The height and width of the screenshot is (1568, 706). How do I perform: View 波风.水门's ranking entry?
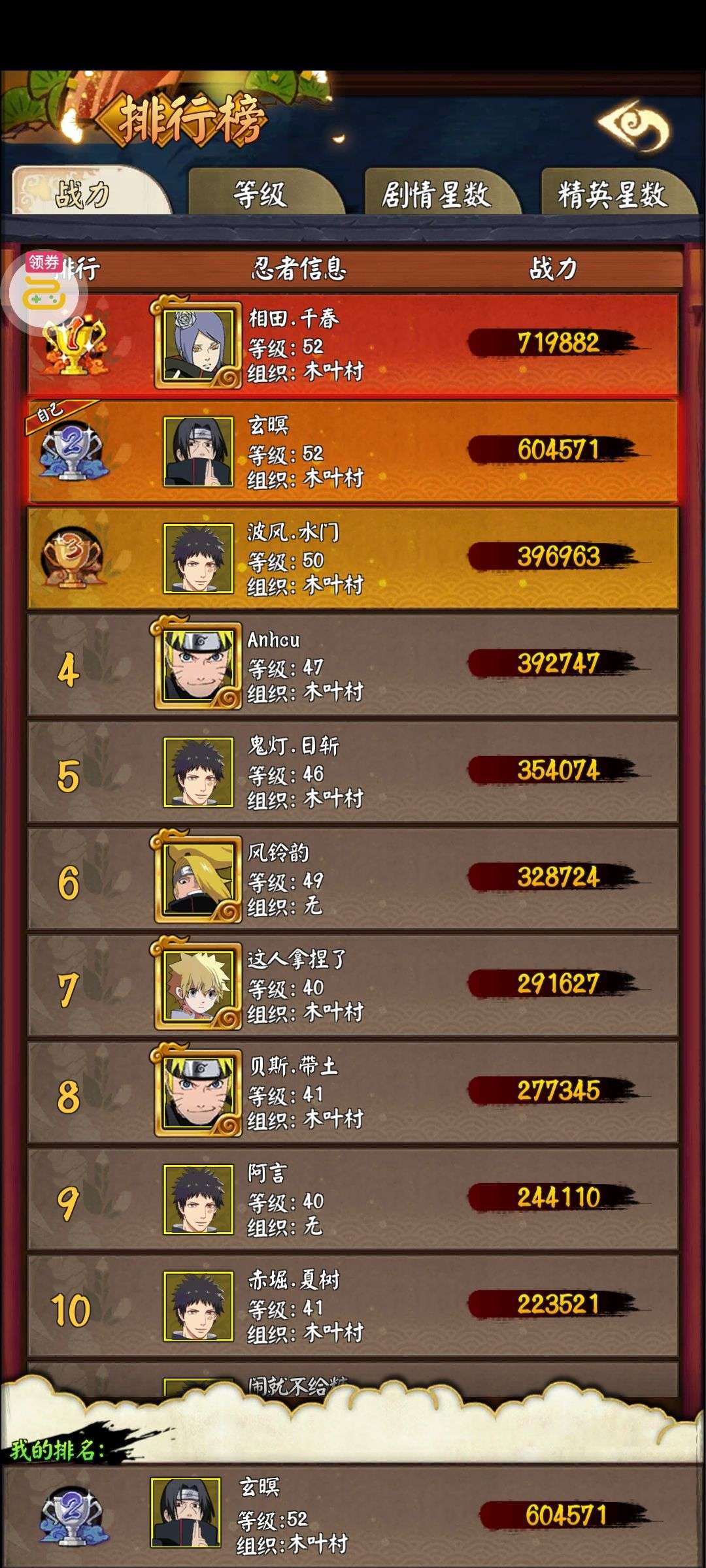(x=353, y=559)
